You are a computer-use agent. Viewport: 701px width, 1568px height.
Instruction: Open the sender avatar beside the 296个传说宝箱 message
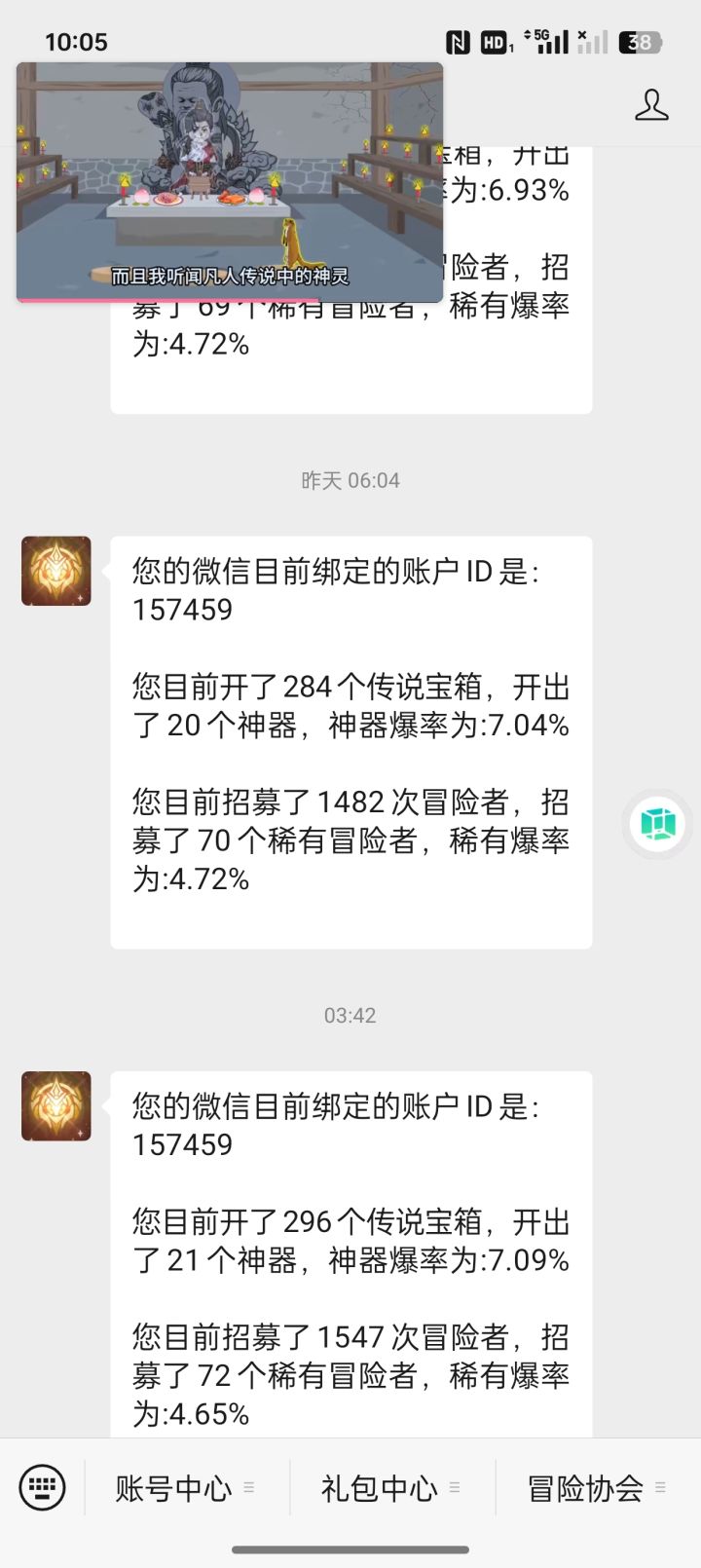56,1106
